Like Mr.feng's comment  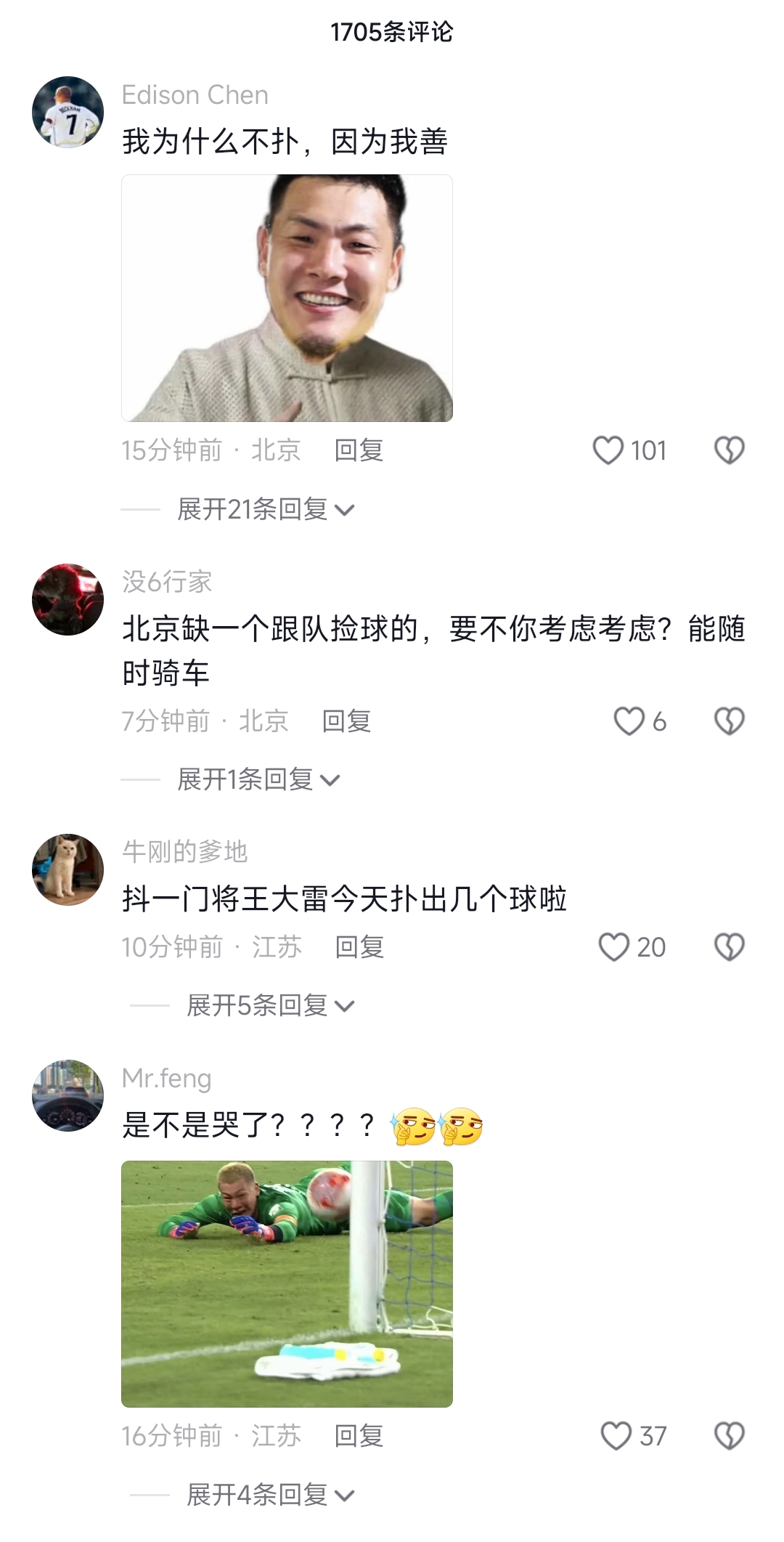(616, 1436)
